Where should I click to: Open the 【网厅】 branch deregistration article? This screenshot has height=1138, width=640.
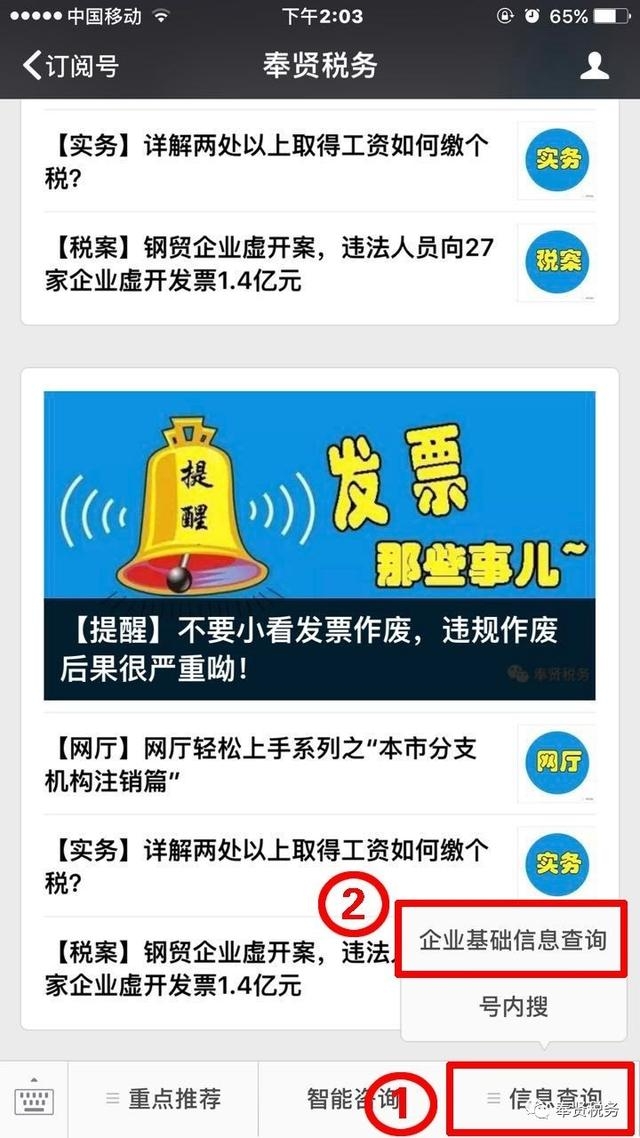tap(319, 764)
